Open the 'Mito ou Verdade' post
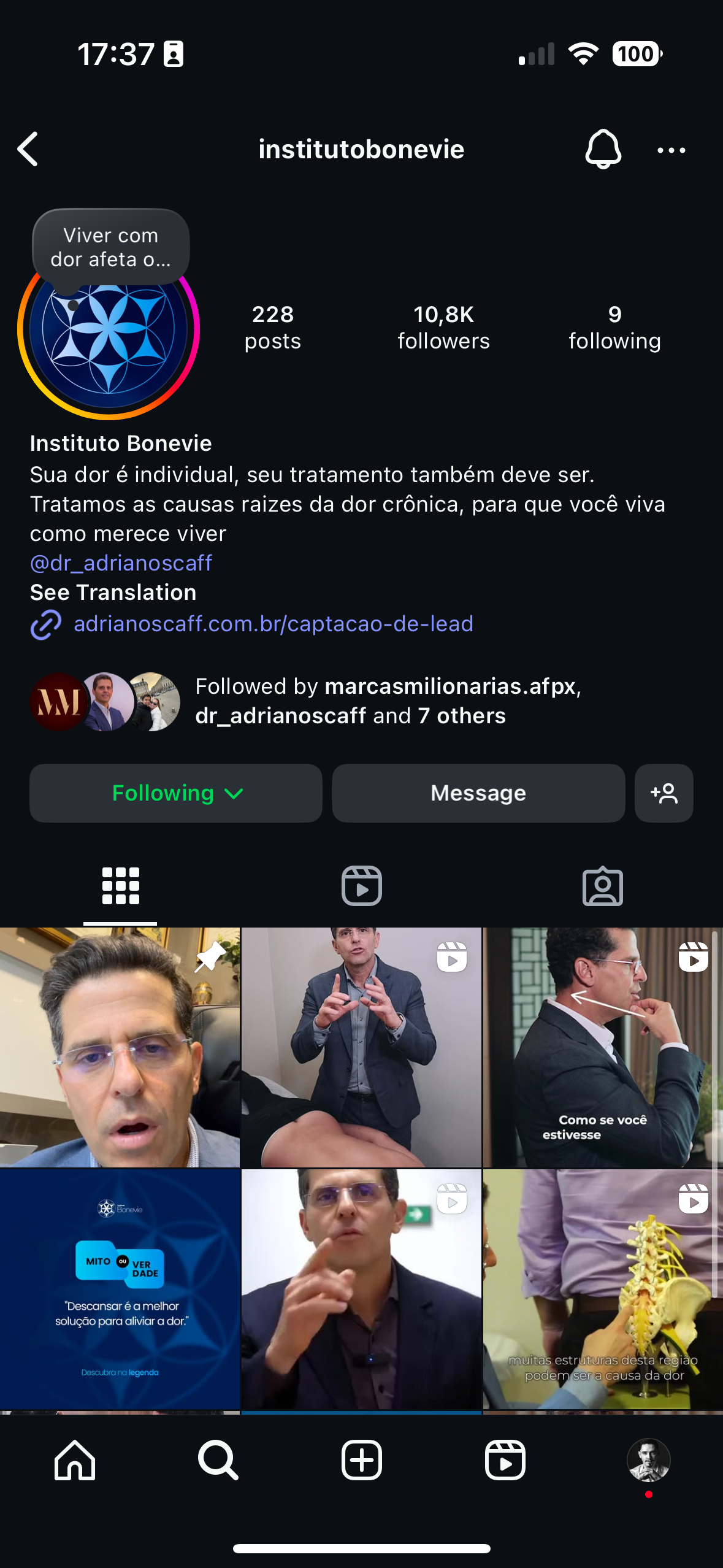The image size is (723, 1568). [120, 1288]
